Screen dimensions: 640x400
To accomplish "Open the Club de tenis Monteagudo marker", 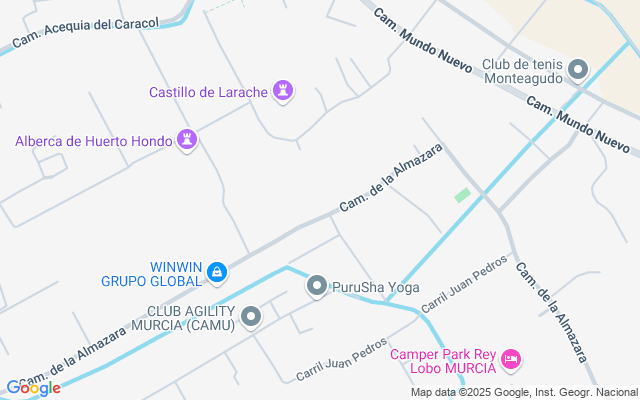I will tap(578, 70).
